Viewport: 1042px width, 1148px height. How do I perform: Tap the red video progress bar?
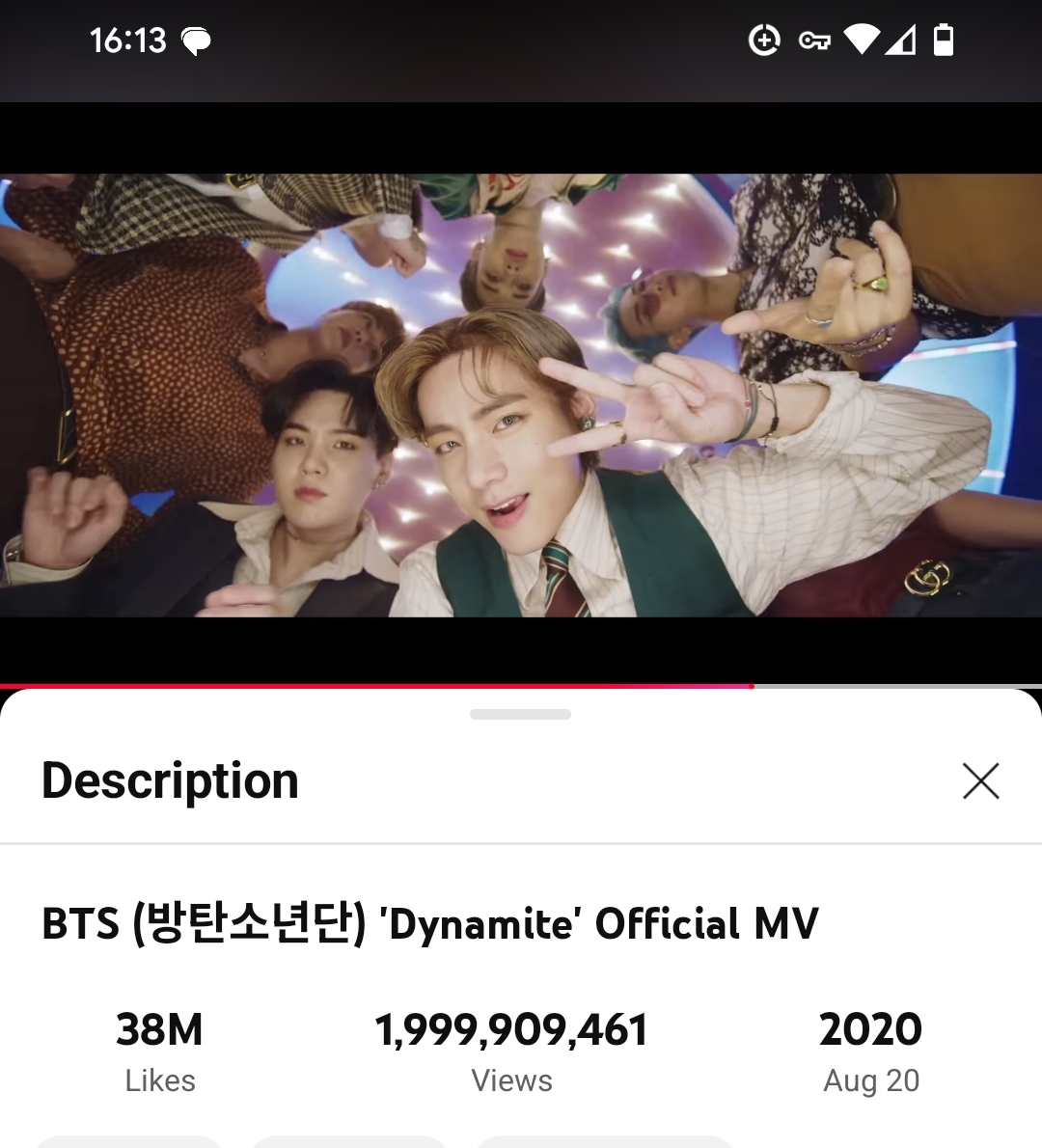[376, 686]
